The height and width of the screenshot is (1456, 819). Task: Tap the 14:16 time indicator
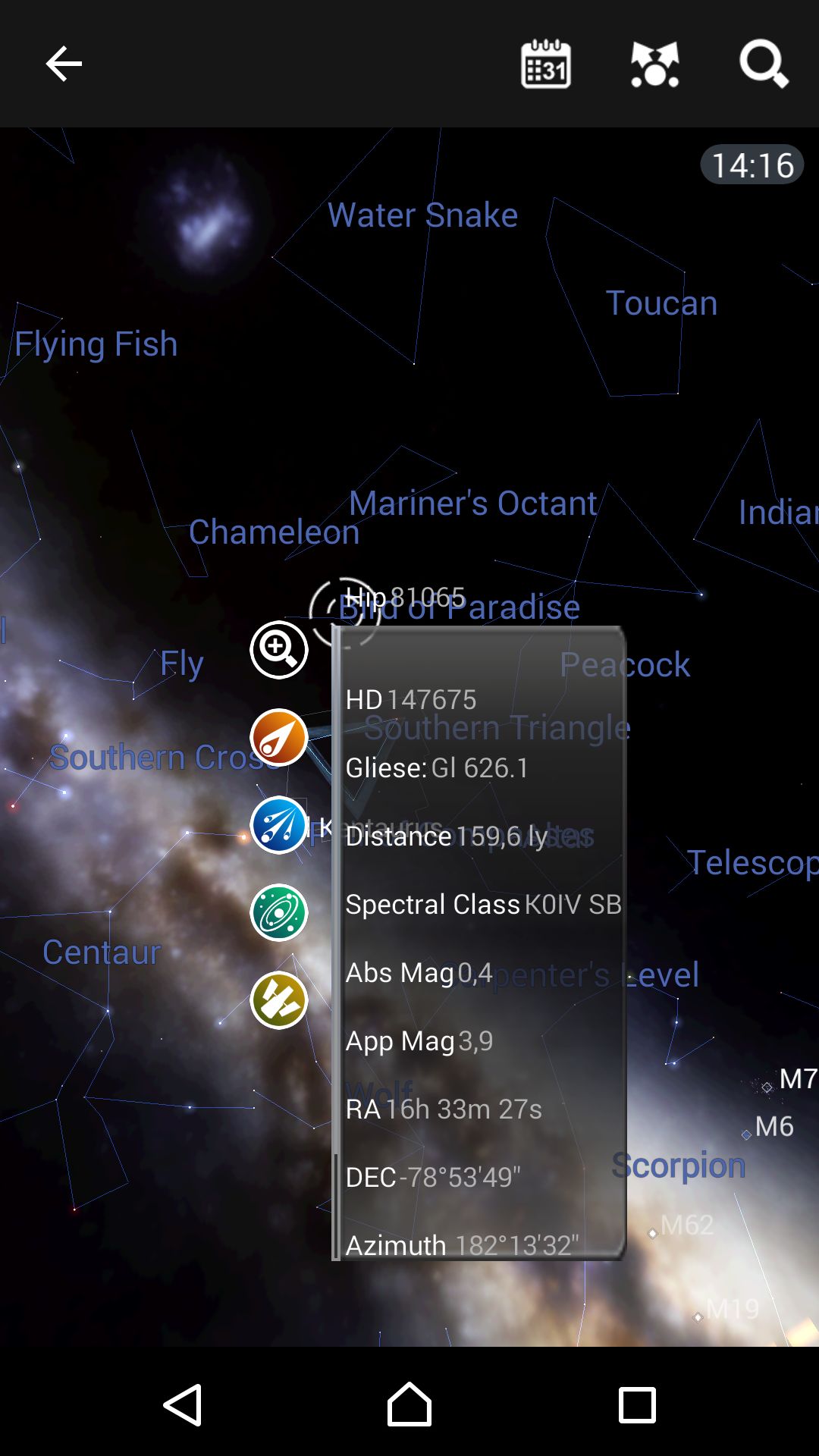[752, 165]
